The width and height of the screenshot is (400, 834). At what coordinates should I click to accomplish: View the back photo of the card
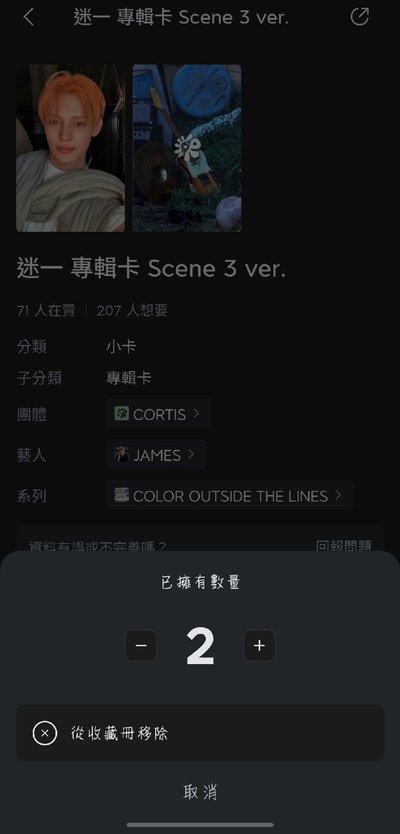click(187, 148)
